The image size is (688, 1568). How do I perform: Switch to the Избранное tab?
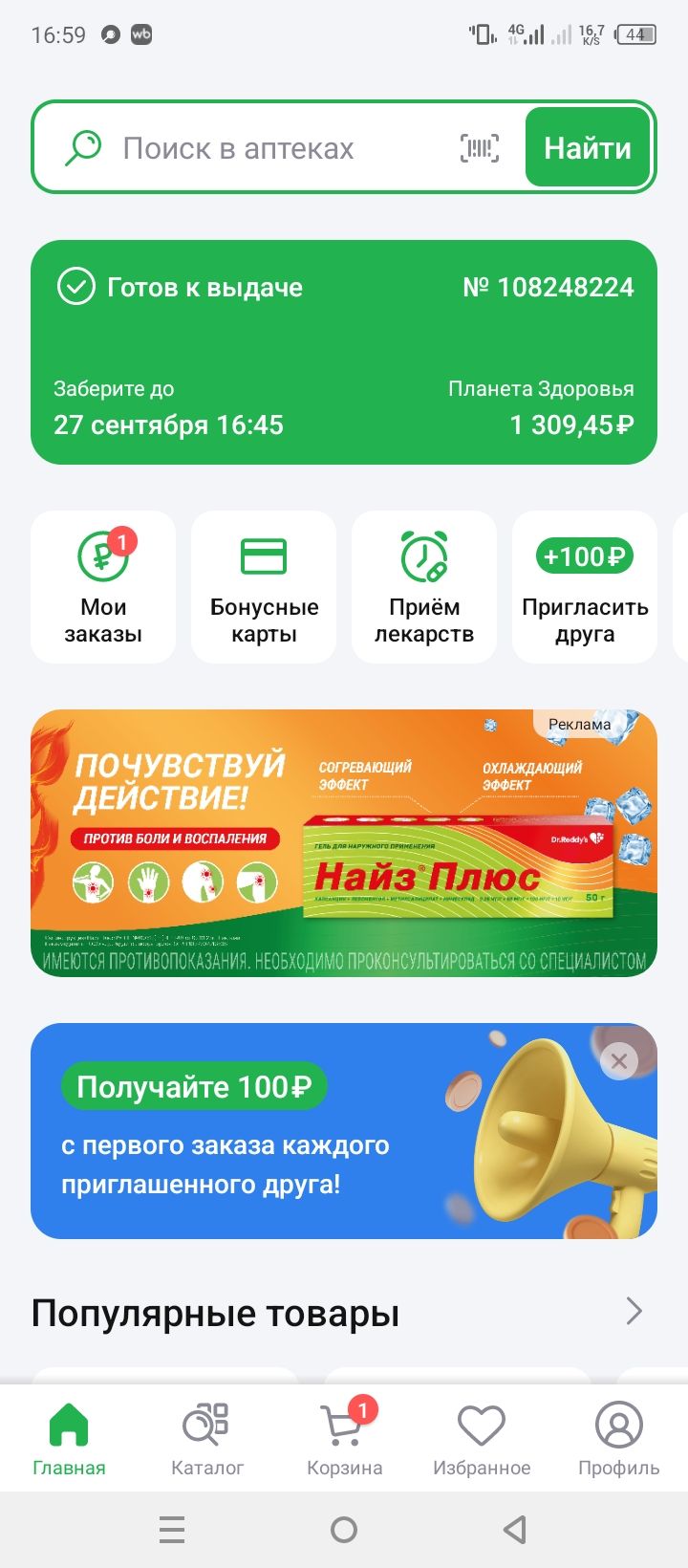coord(482,1439)
